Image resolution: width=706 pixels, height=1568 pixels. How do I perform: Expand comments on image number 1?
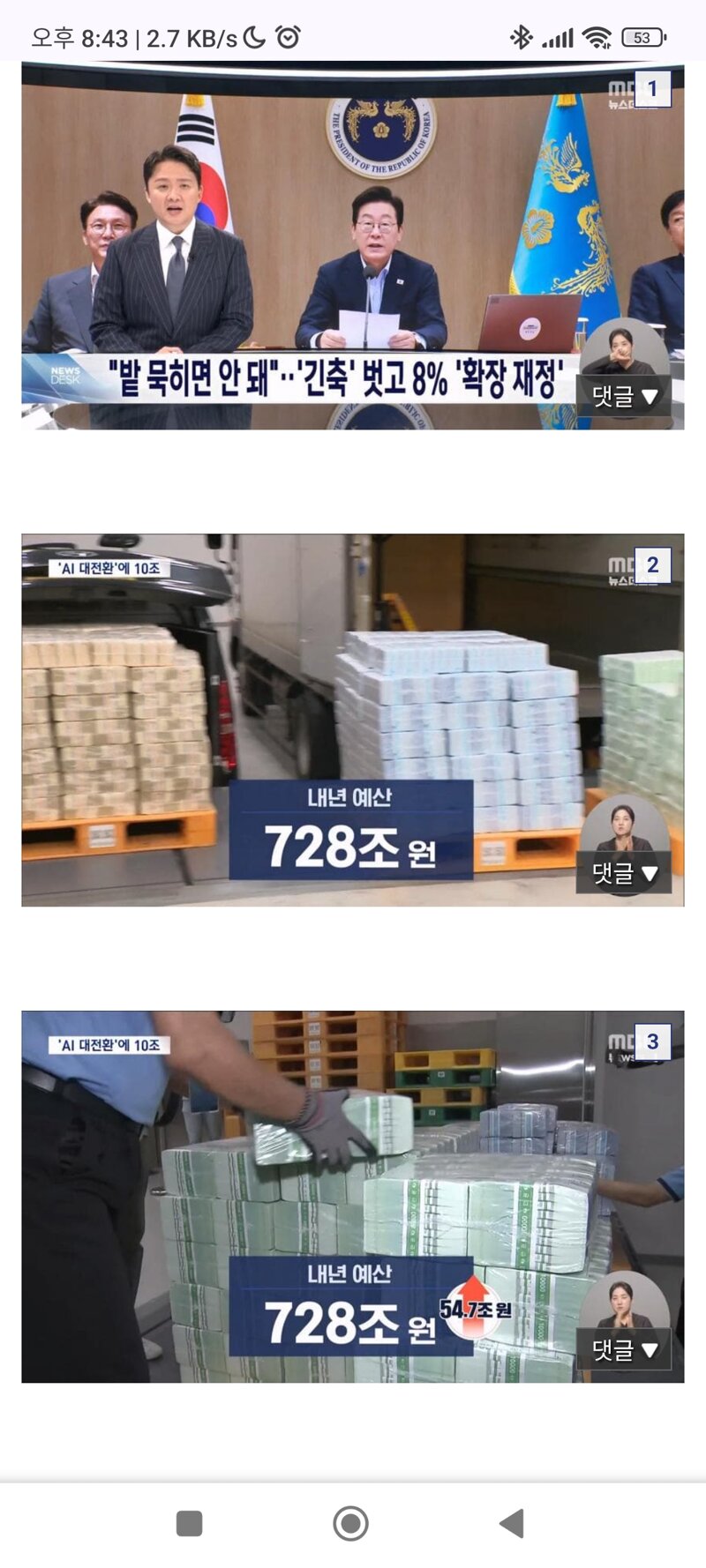pyautogui.click(x=624, y=397)
